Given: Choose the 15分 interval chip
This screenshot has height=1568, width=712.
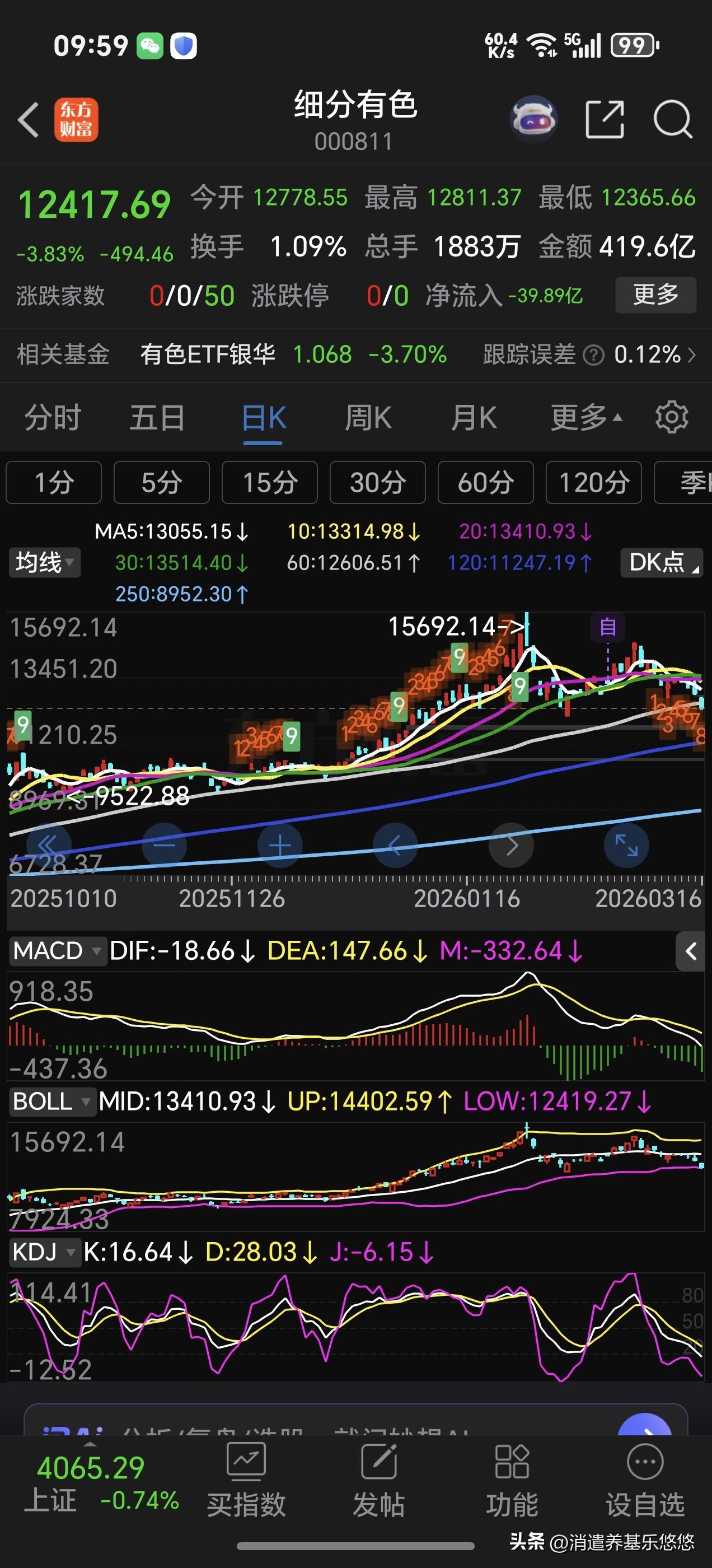Looking at the screenshot, I should pos(270,483).
